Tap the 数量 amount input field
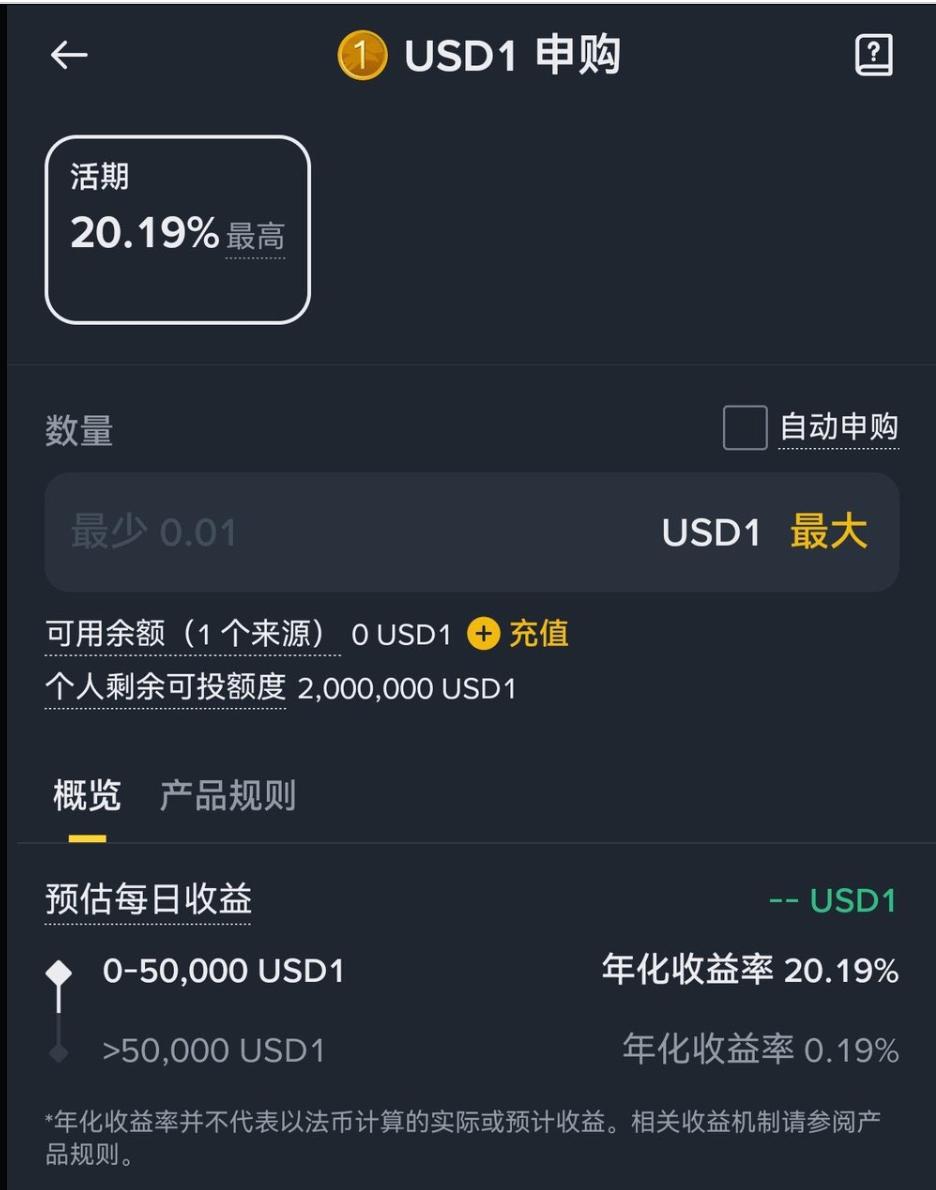The height and width of the screenshot is (1190, 936). click(x=350, y=532)
